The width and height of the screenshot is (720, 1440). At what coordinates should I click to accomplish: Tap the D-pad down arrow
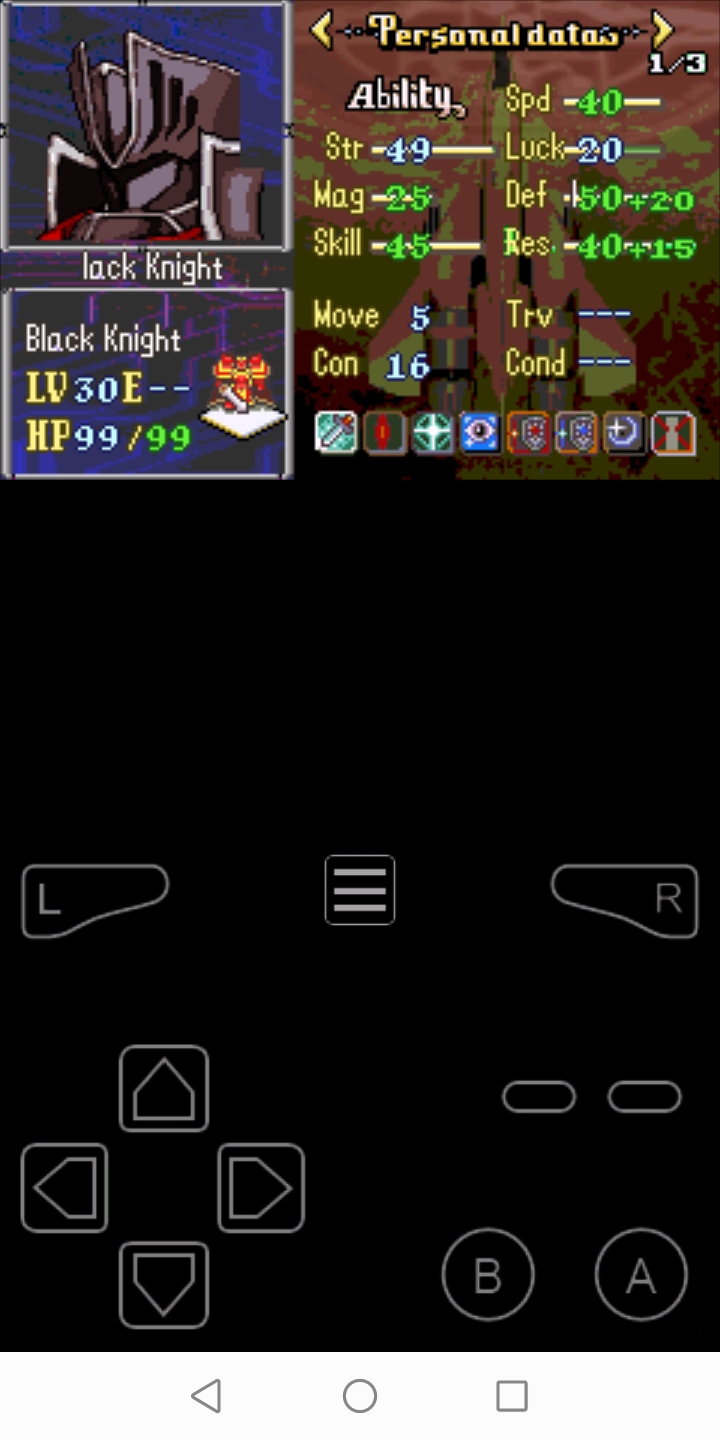point(164,1285)
